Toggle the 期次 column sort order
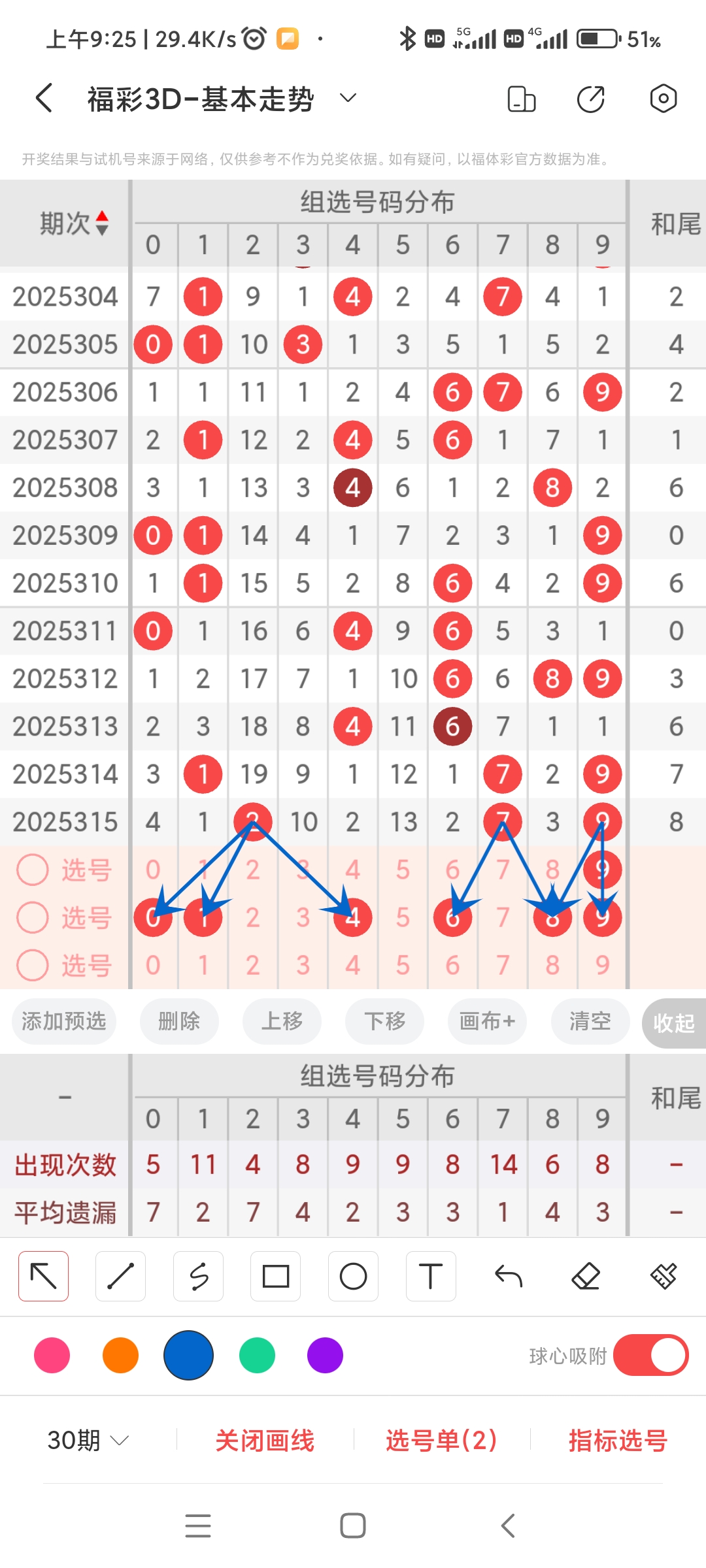The height and width of the screenshot is (1568, 706). (x=103, y=224)
